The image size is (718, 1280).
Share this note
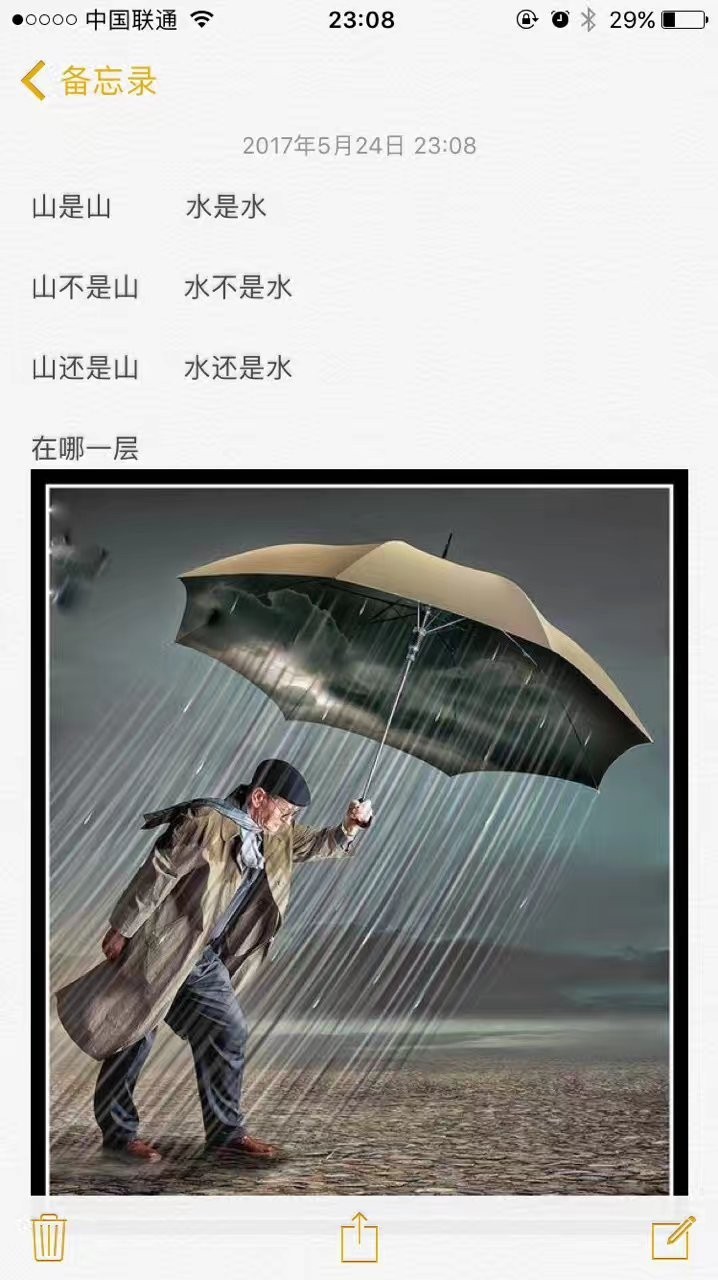tap(359, 1238)
